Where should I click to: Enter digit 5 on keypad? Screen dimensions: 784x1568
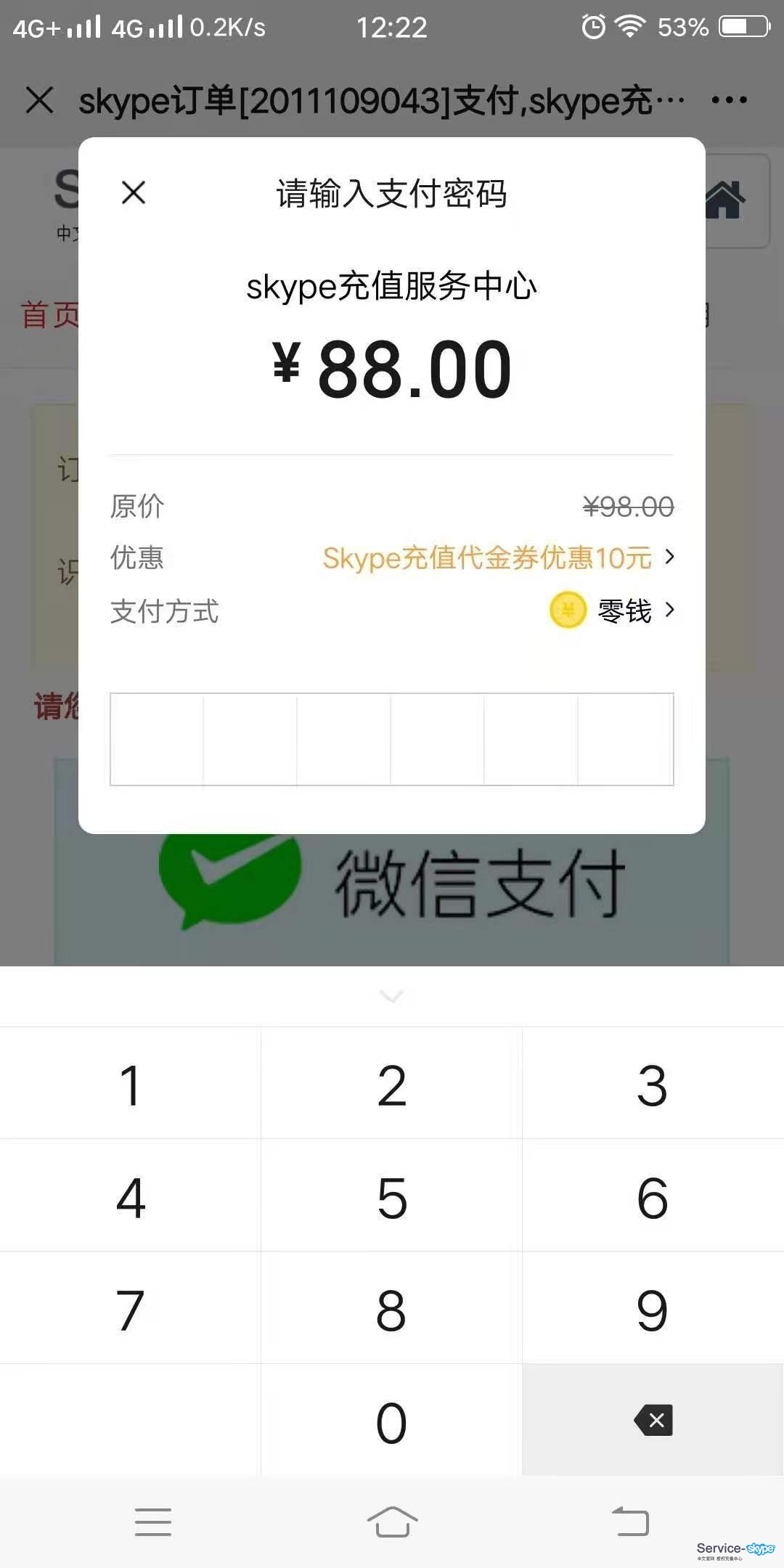pyautogui.click(x=391, y=1198)
